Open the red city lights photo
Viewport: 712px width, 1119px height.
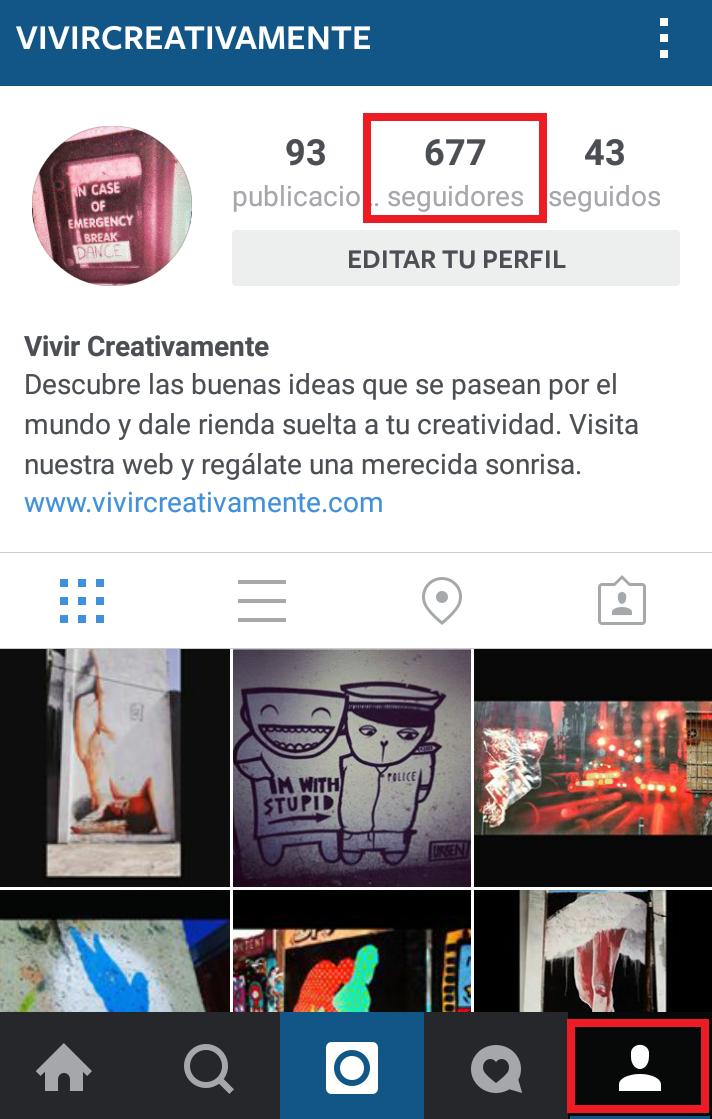pyautogui.click(x=593, y=767)
